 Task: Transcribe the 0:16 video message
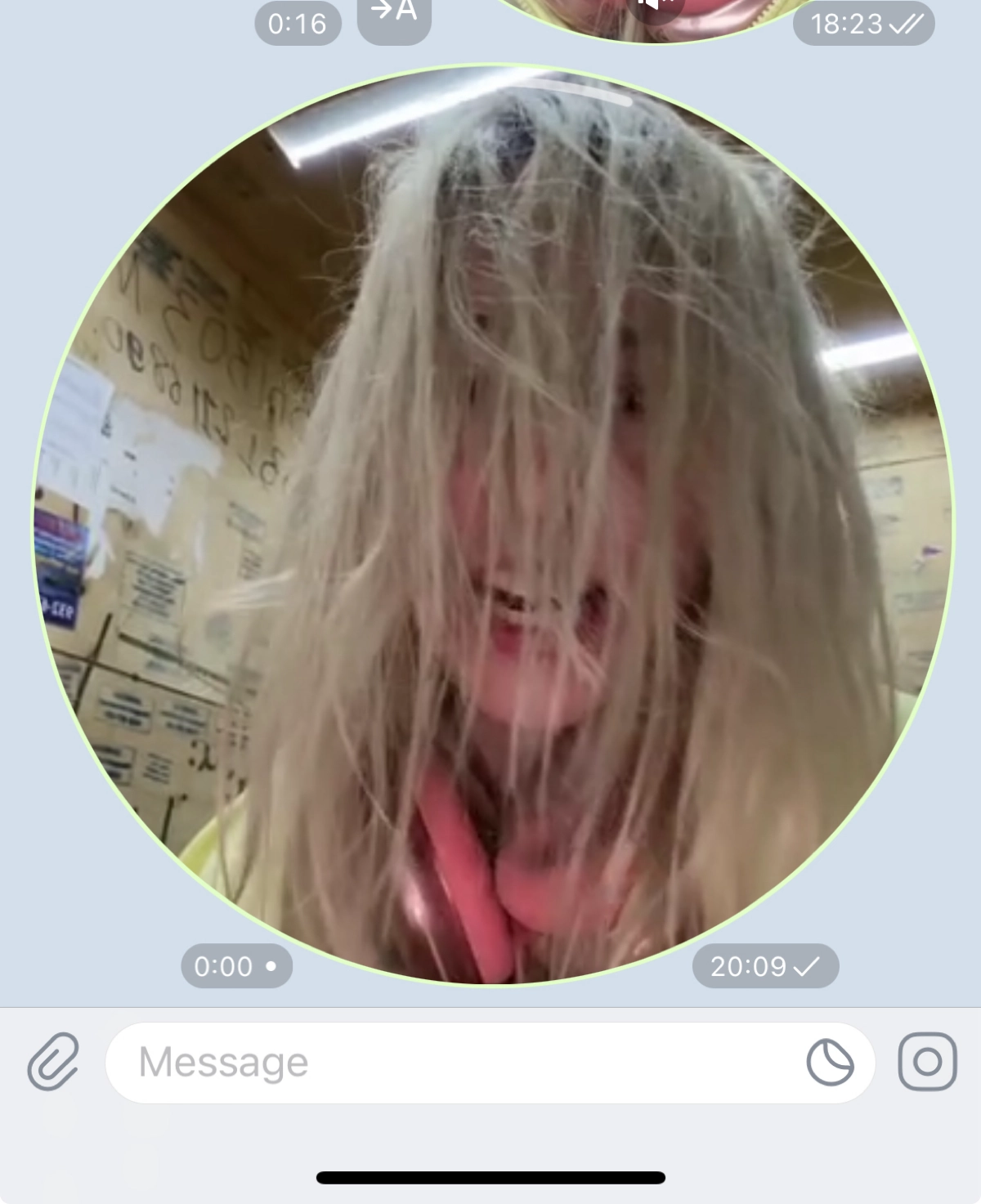(394, 18)
